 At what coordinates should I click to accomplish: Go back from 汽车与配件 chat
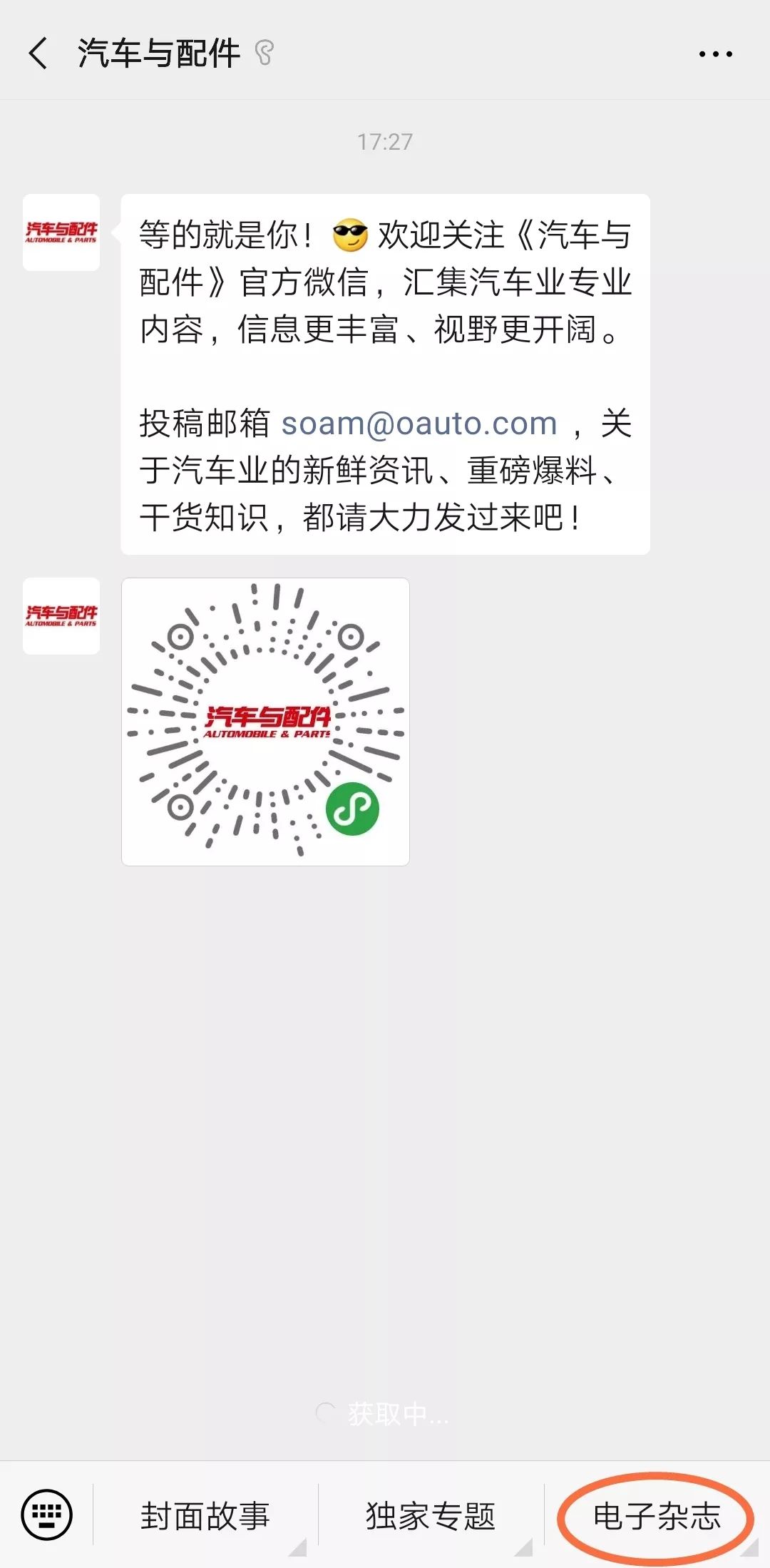pyautogui.click(x=38, y=53)
